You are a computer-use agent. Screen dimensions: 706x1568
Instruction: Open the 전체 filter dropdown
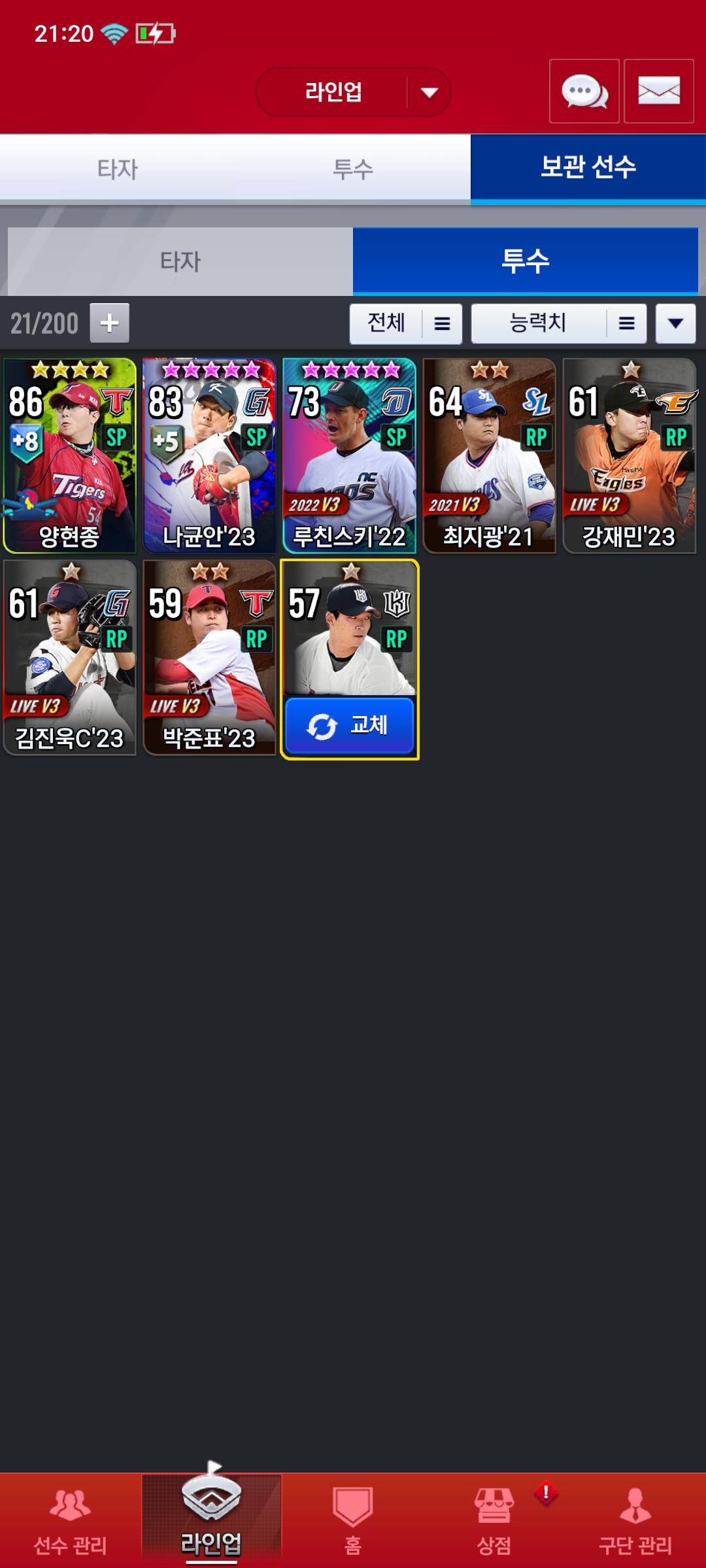coord(406,323)
